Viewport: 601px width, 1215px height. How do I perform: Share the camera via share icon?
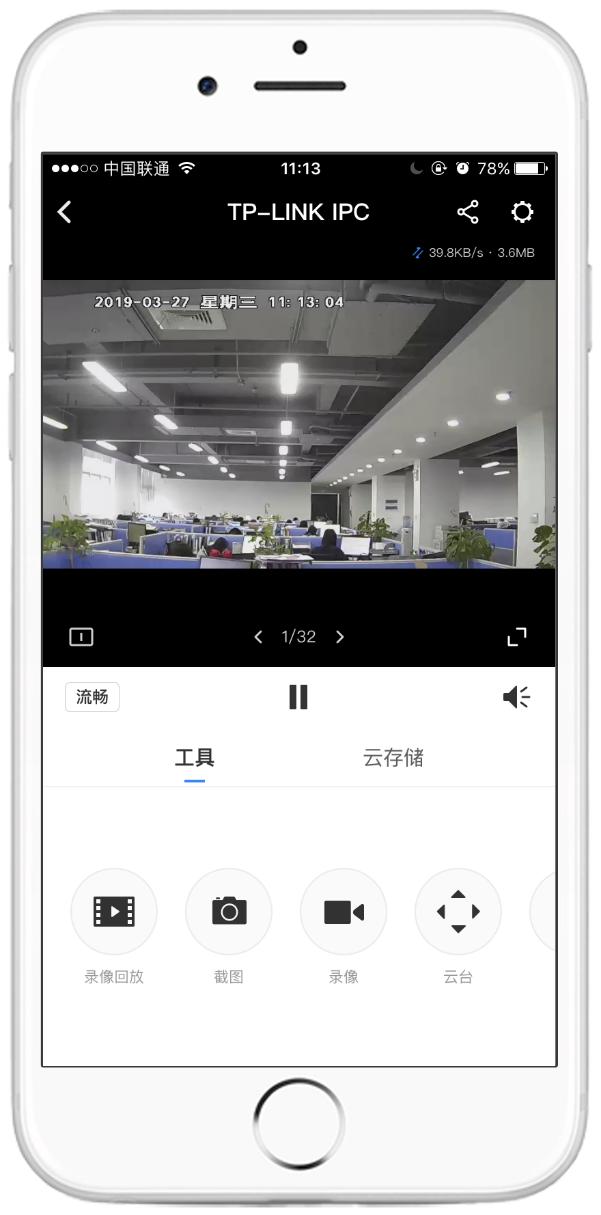467,212
